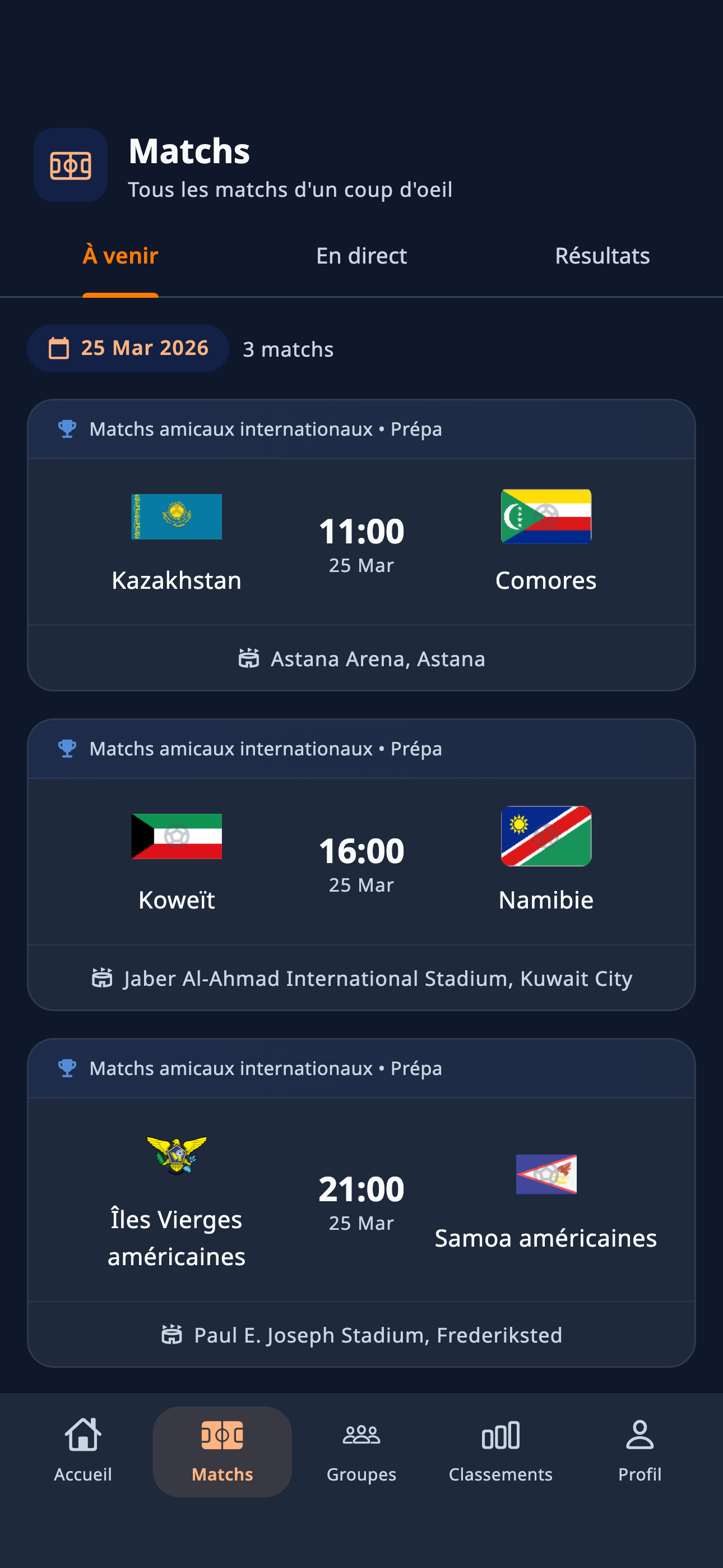The image size is (723, 1568).
Task: Open the 25 Mar 2026 date selector
Action: [127, 348]
